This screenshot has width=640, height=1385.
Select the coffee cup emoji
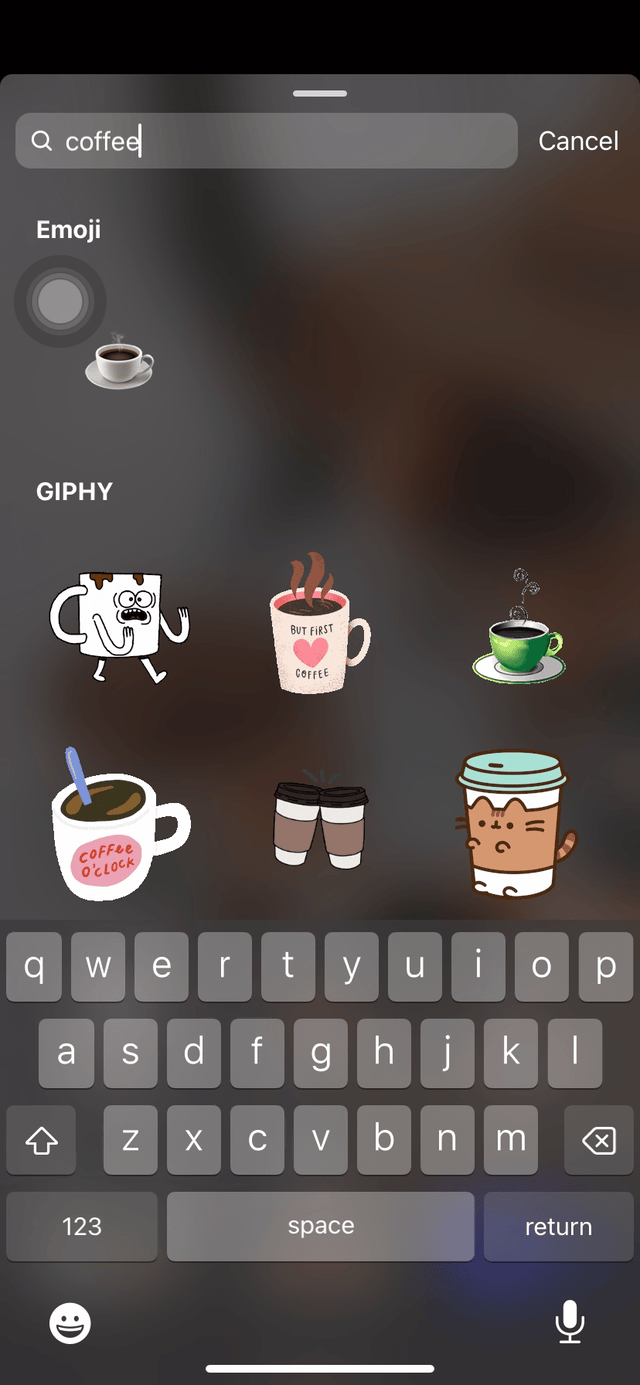point(119,362)
